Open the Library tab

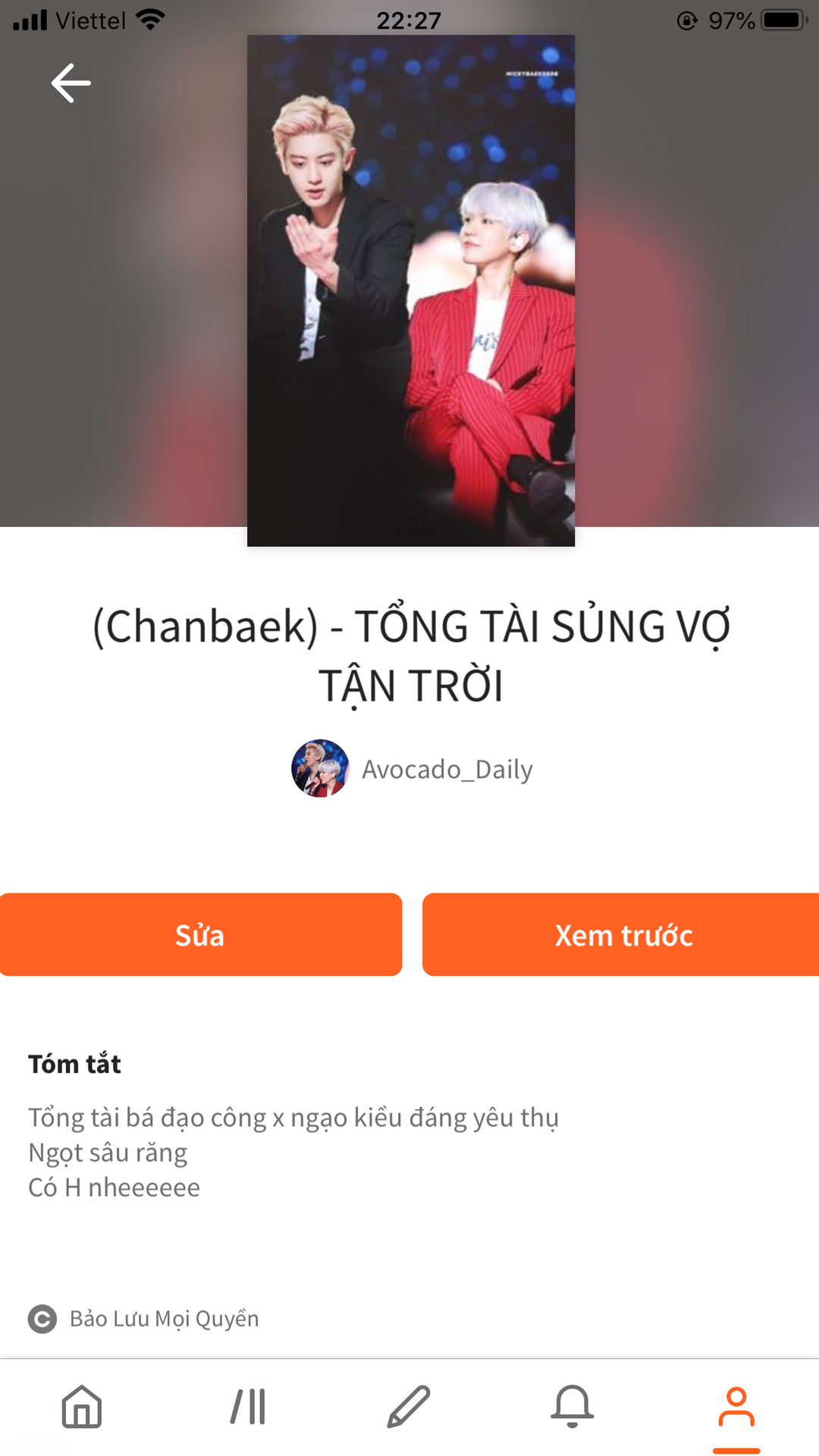(x=248, y=1407)
